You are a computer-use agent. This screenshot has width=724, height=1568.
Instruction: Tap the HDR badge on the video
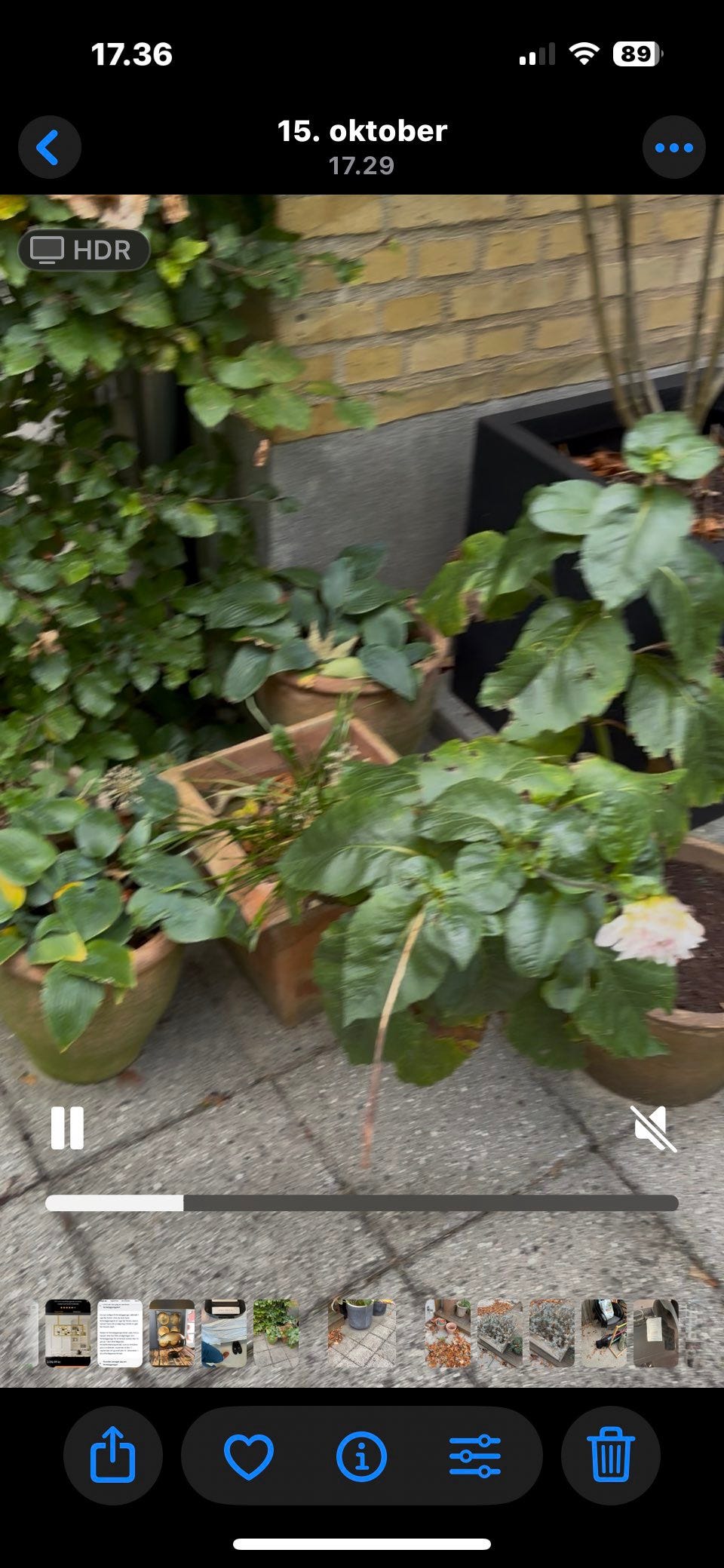pos(84,250)
